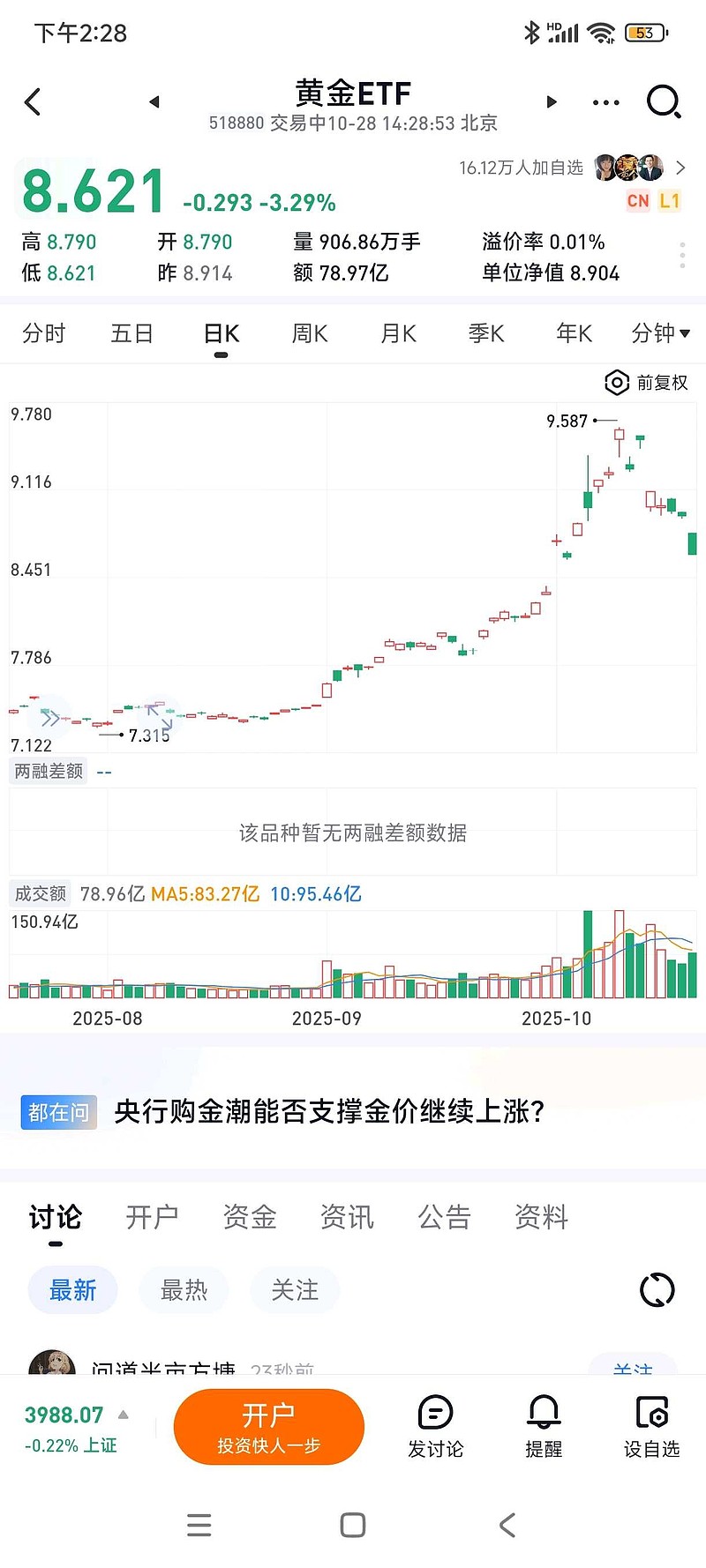Go back using the top-left arrow
The width and height of the screenshot is (706, 1568).
(34, 101)
